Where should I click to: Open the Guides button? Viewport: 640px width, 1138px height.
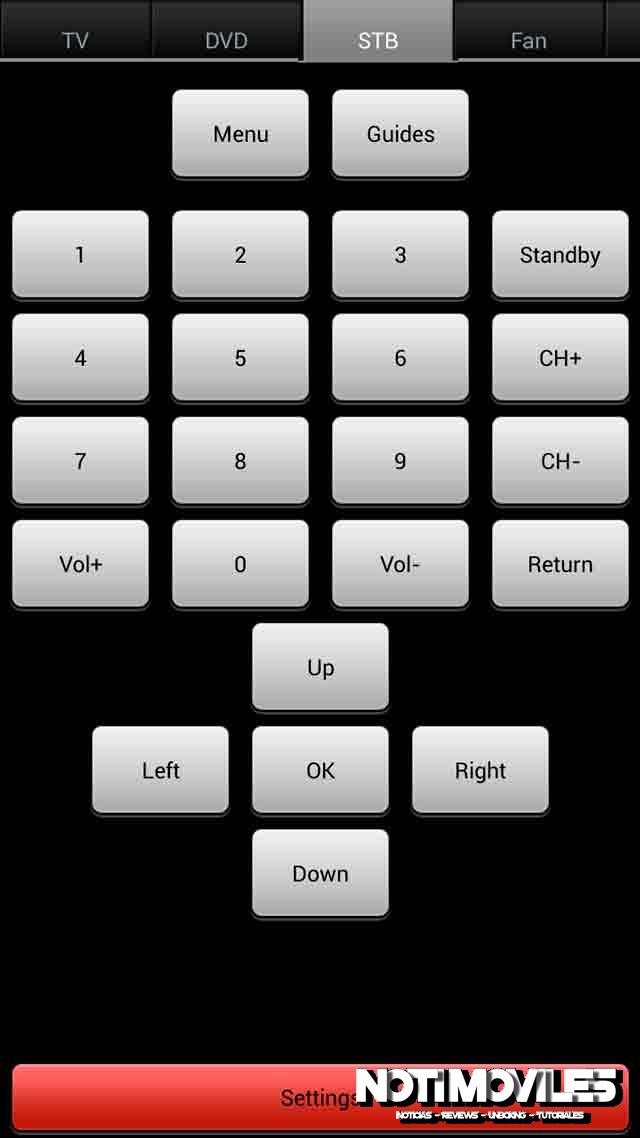pos(400,134)
